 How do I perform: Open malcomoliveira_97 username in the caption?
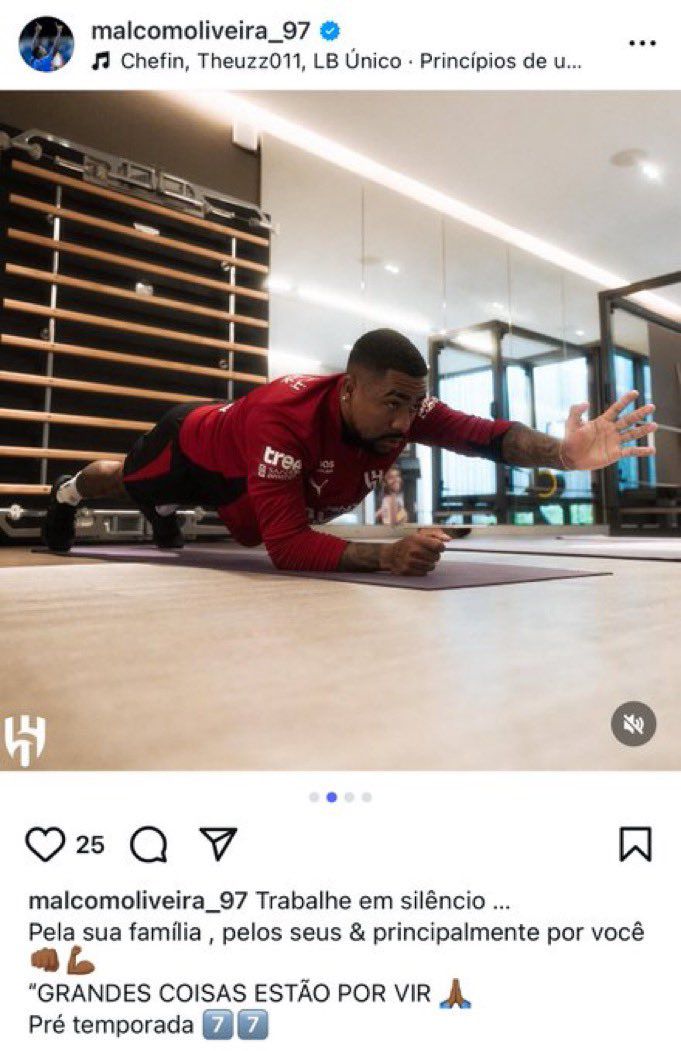point(138,900)
